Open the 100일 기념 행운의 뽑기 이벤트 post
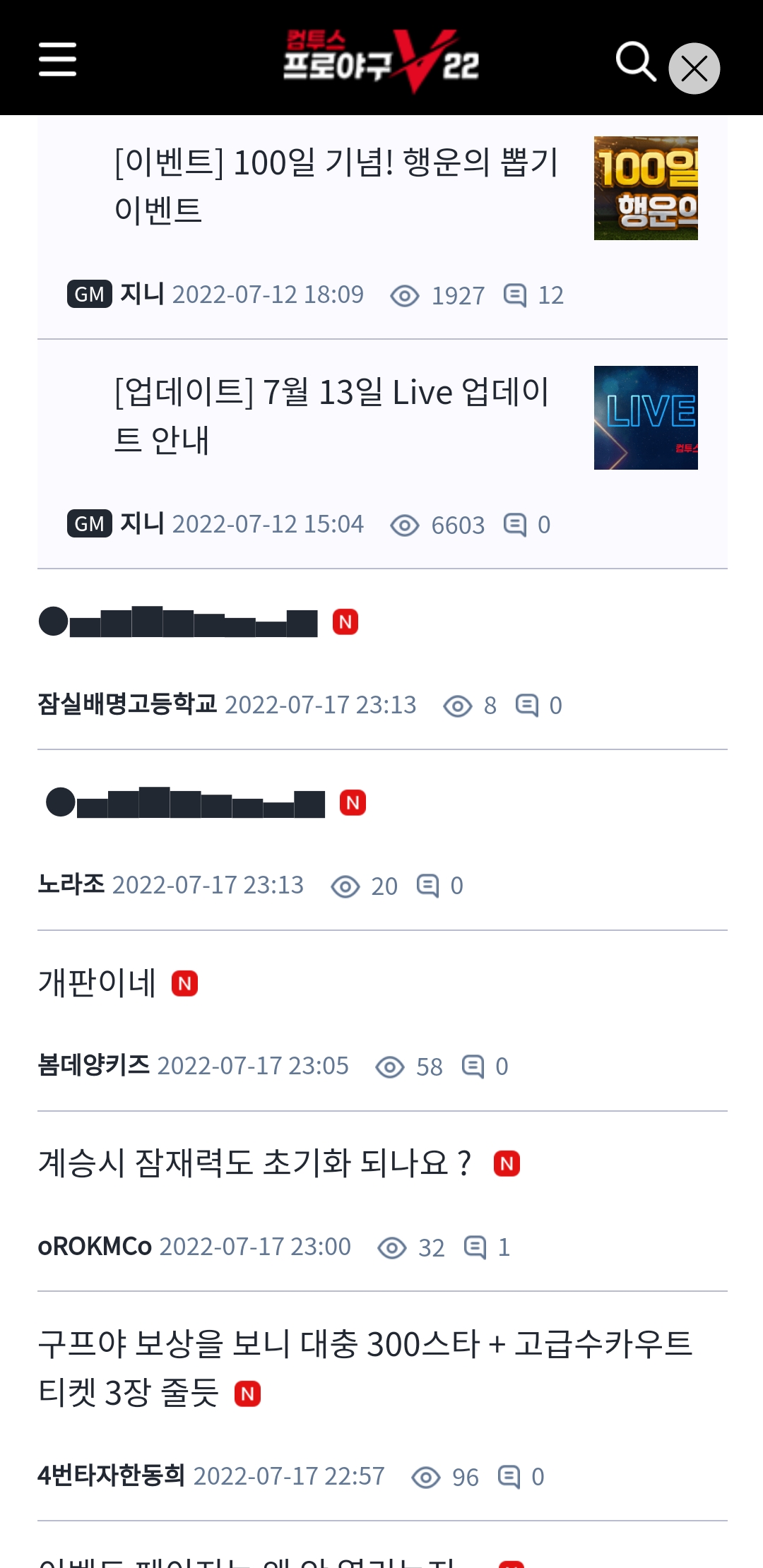This screenshot has width=763, height=1568. (x=336, y=186)
